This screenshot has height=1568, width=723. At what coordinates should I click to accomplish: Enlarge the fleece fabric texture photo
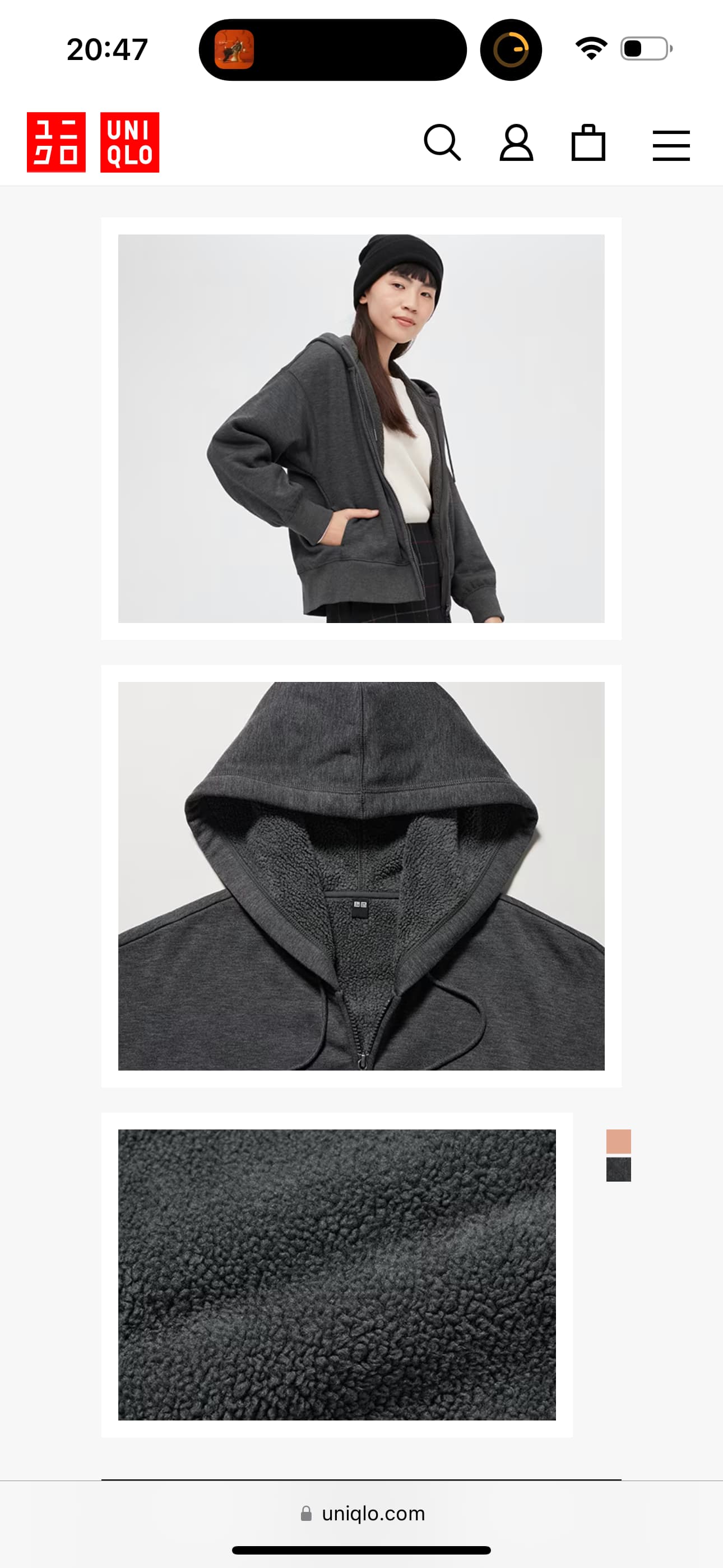pos(336,1274)
